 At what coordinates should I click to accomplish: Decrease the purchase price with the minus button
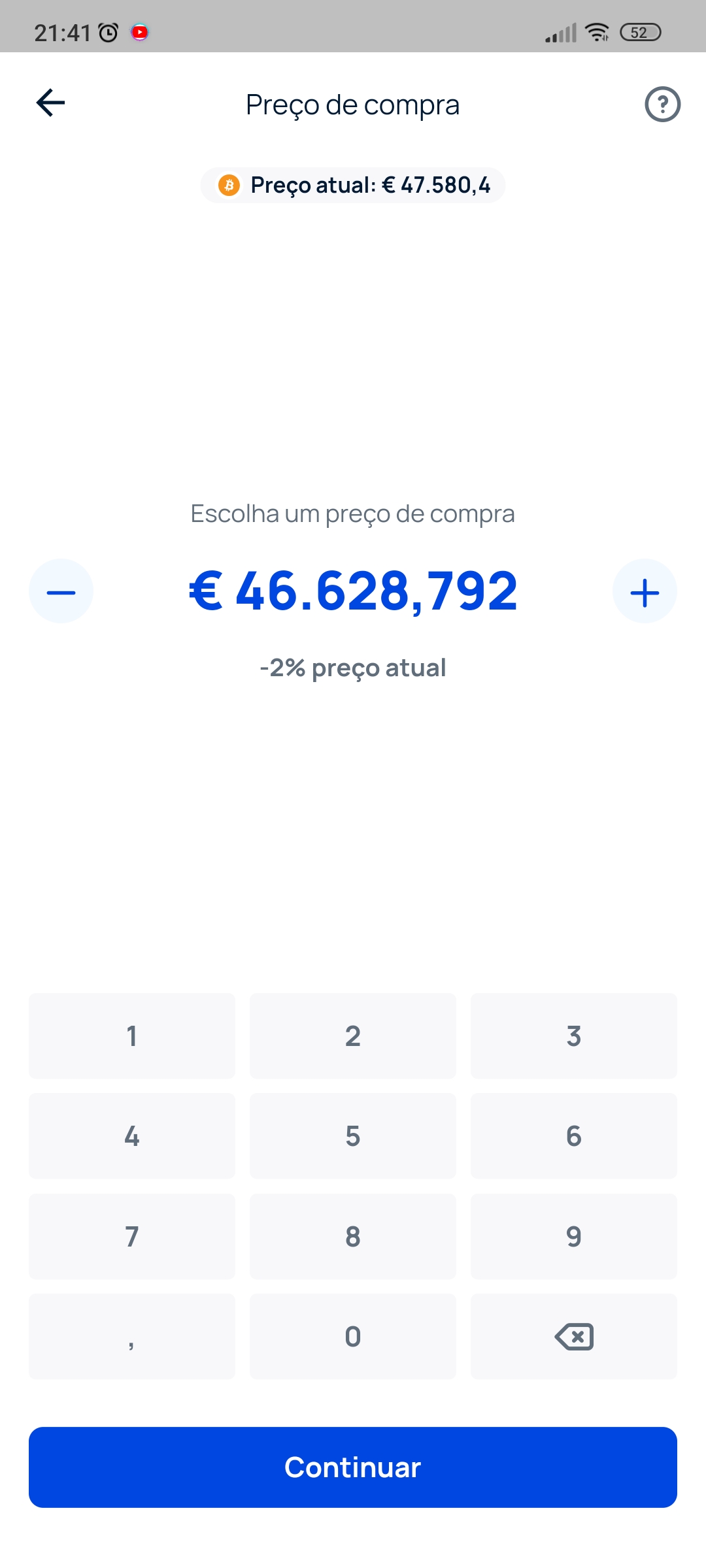[61, 591]
